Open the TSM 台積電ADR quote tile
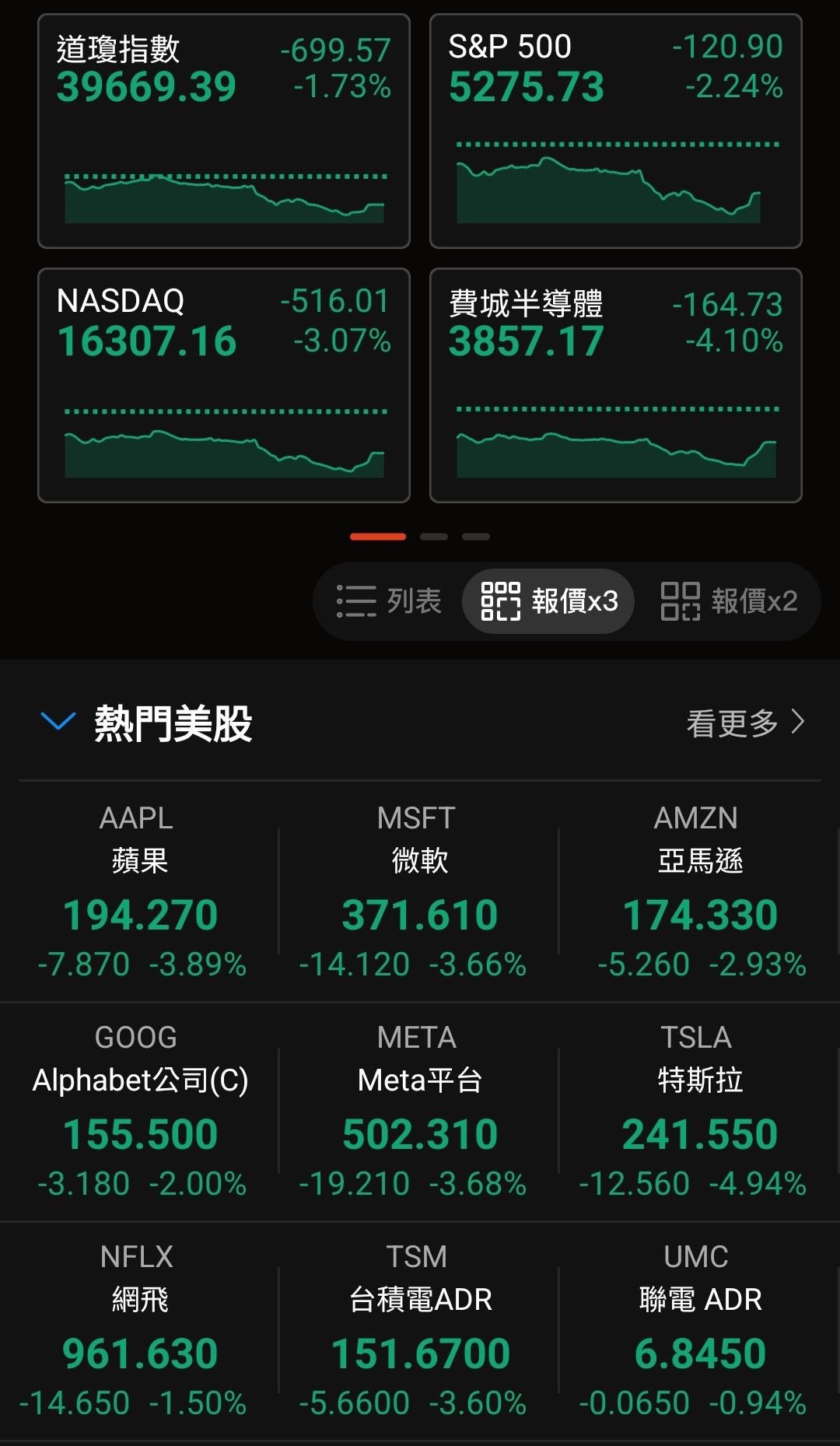 pos(418,1326)
